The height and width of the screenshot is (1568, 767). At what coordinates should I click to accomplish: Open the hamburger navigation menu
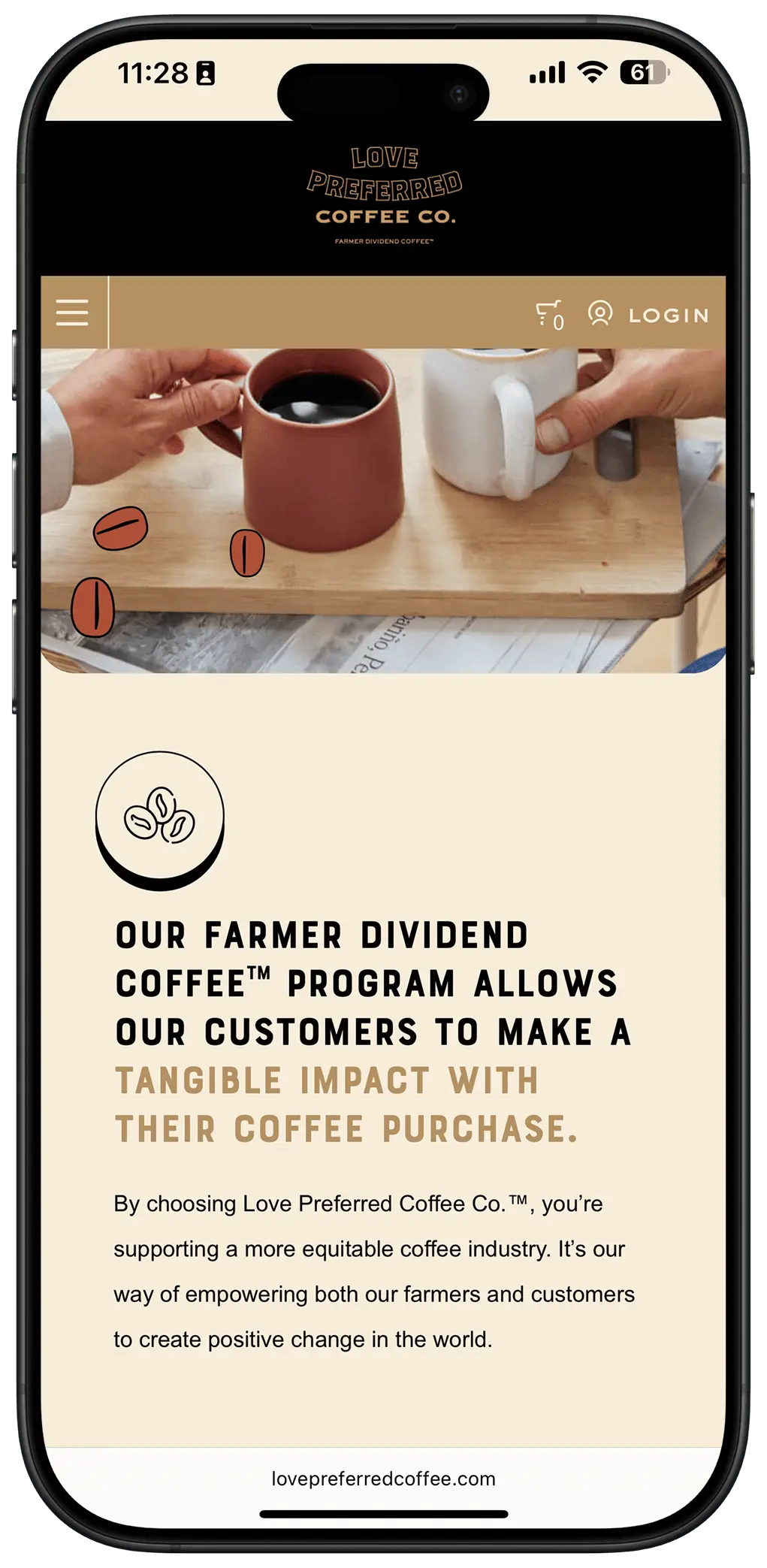point(72,313)
